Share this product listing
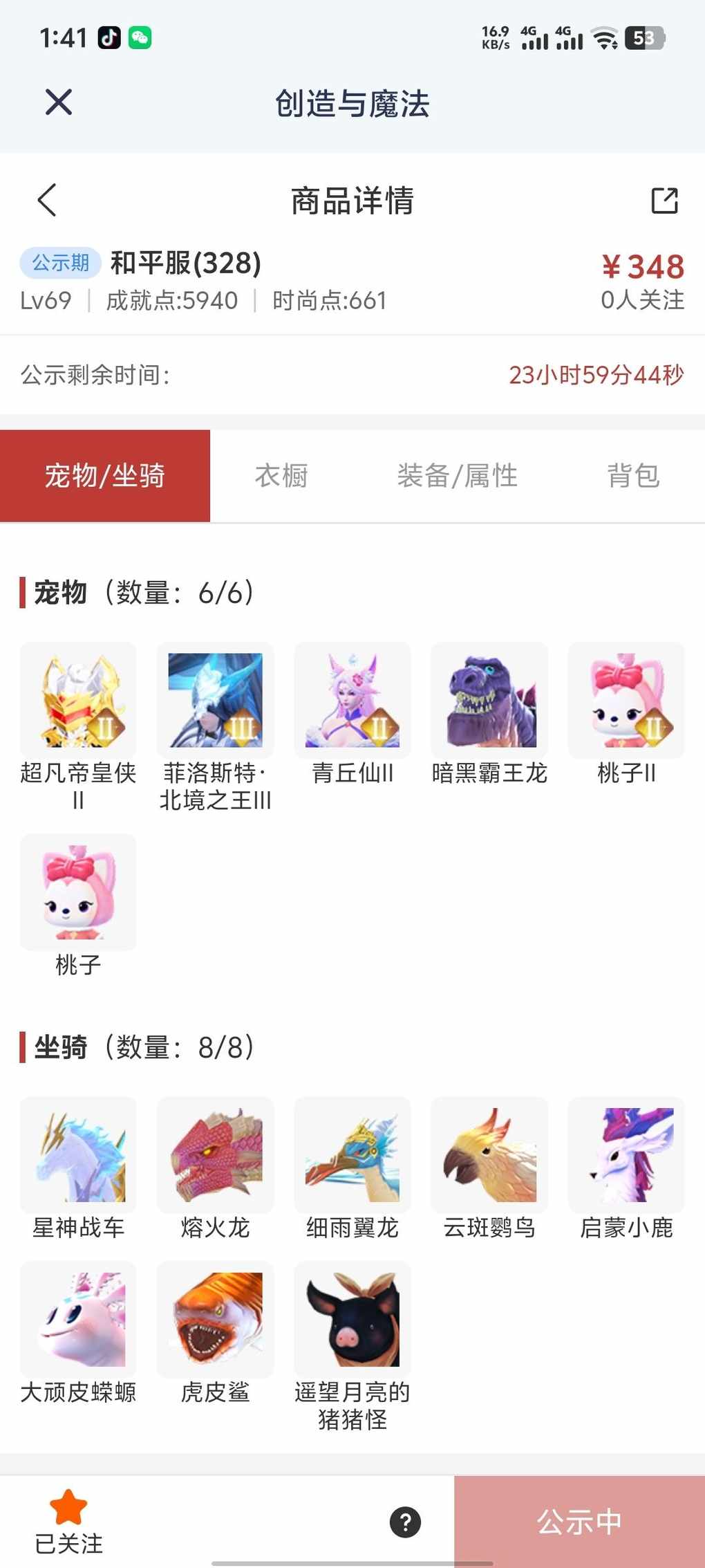Viewport: 705px width, 1568px height. tap(664, 201)
